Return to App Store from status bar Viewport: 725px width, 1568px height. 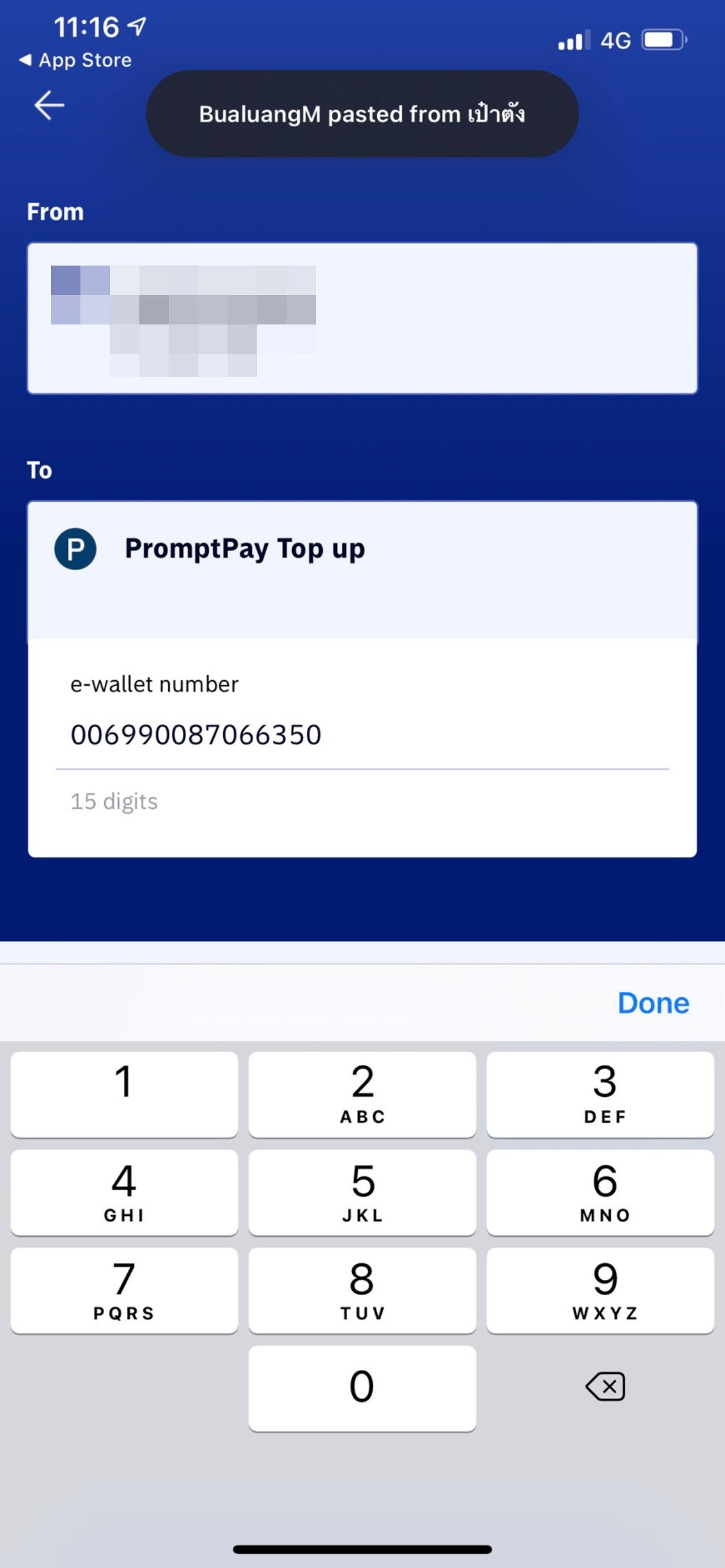(x=75, y=60)
